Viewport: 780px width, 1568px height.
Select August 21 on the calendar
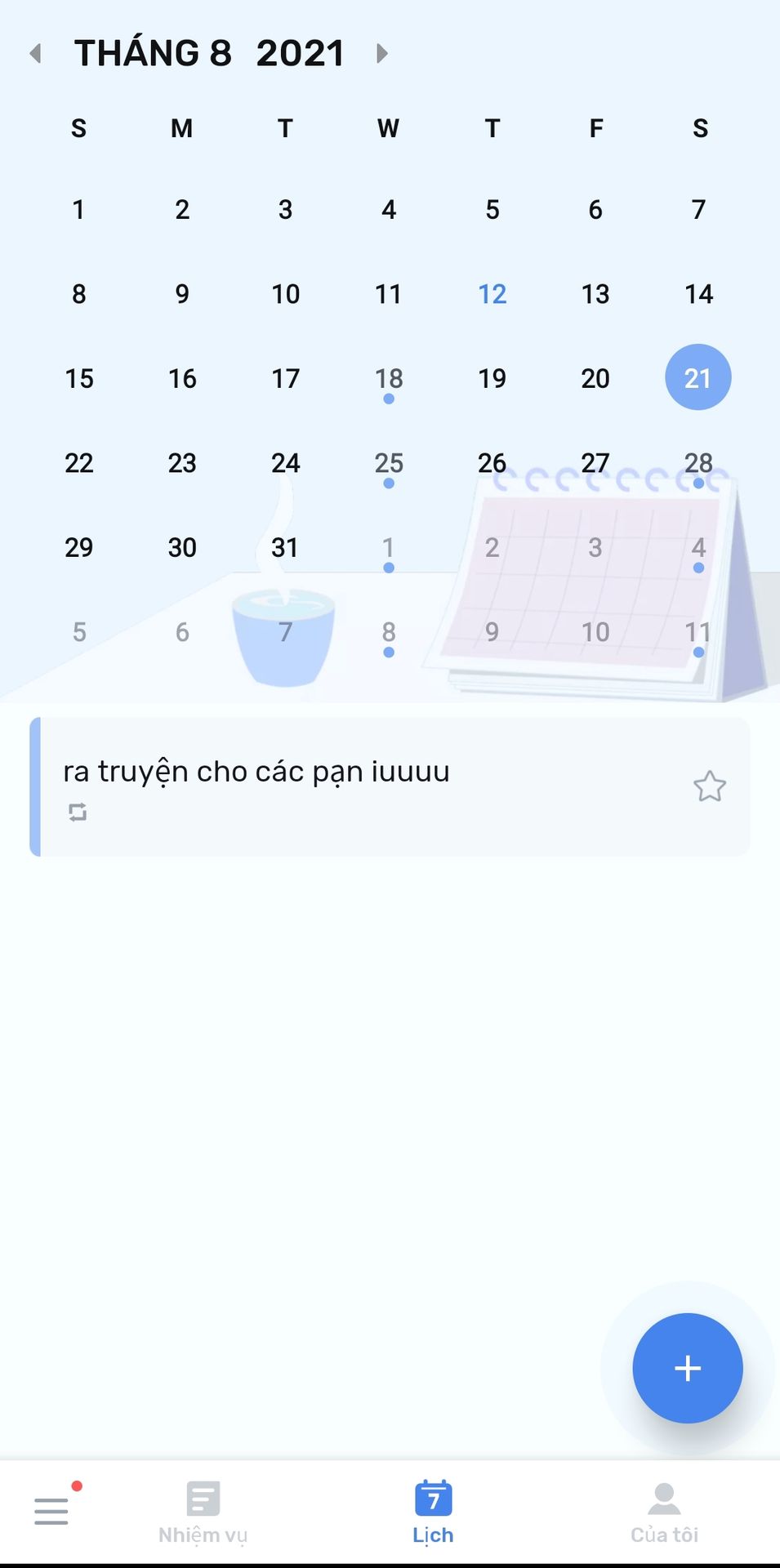pyautogui.click(x=698, y=378)
